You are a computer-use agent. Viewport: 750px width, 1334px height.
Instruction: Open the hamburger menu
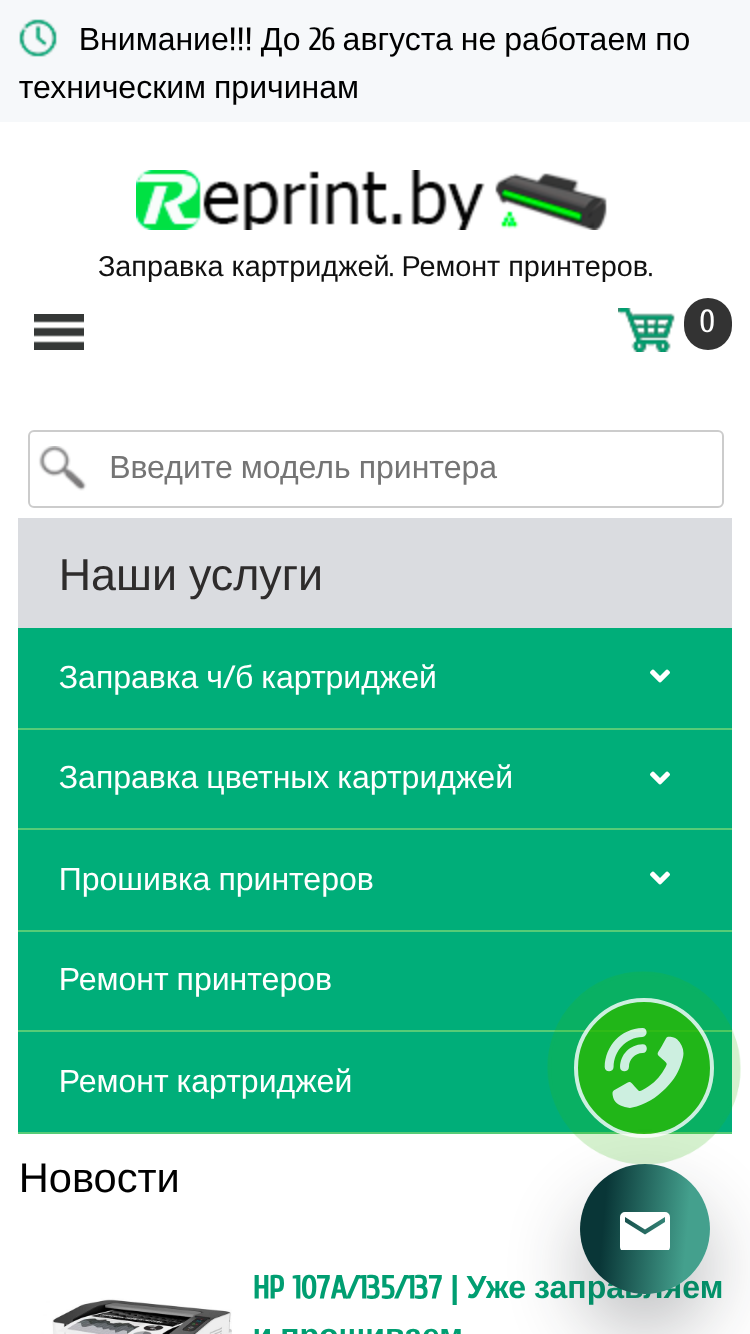59,331
